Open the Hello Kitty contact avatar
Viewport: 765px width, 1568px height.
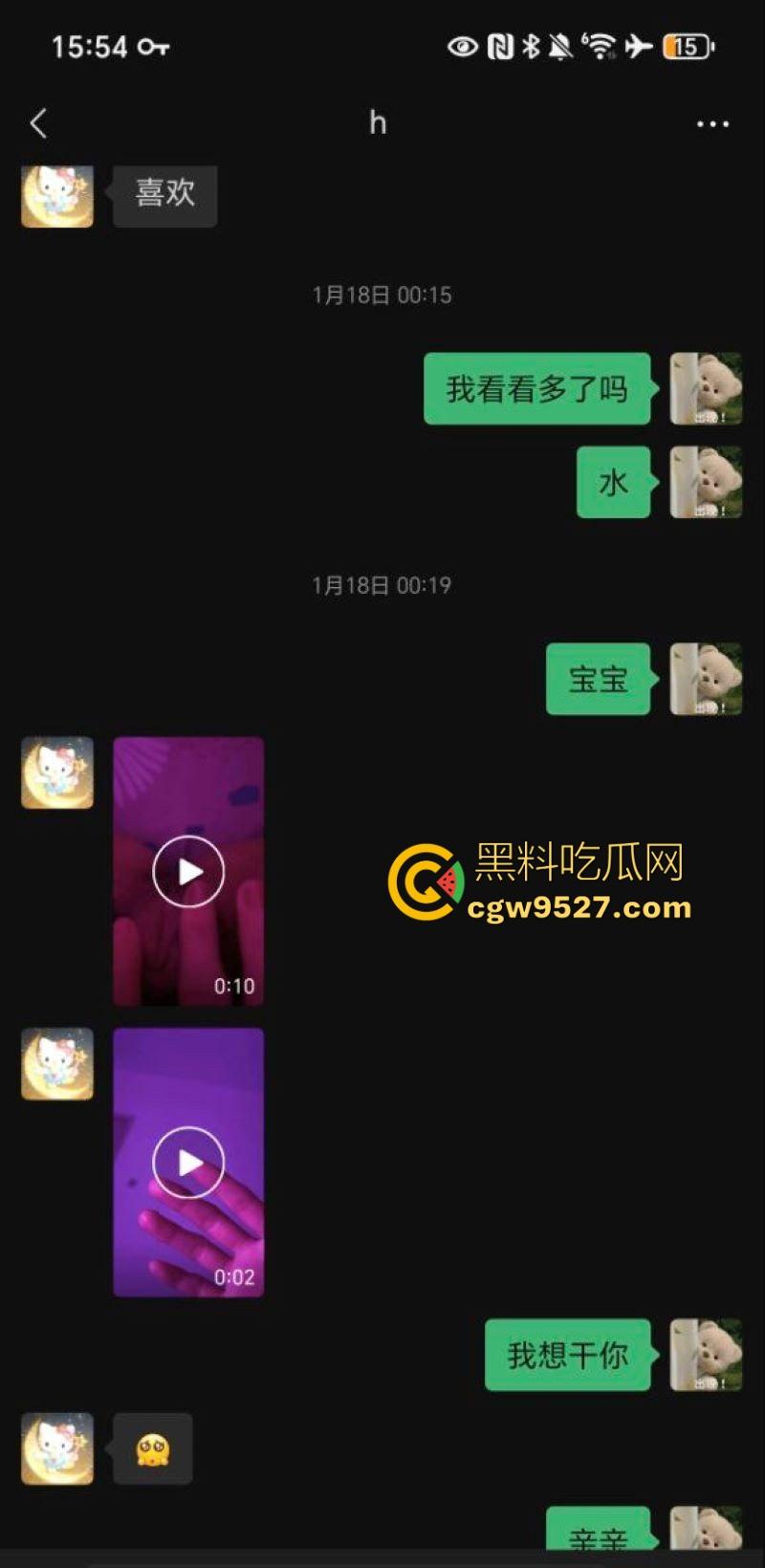[x=56, y=194]
